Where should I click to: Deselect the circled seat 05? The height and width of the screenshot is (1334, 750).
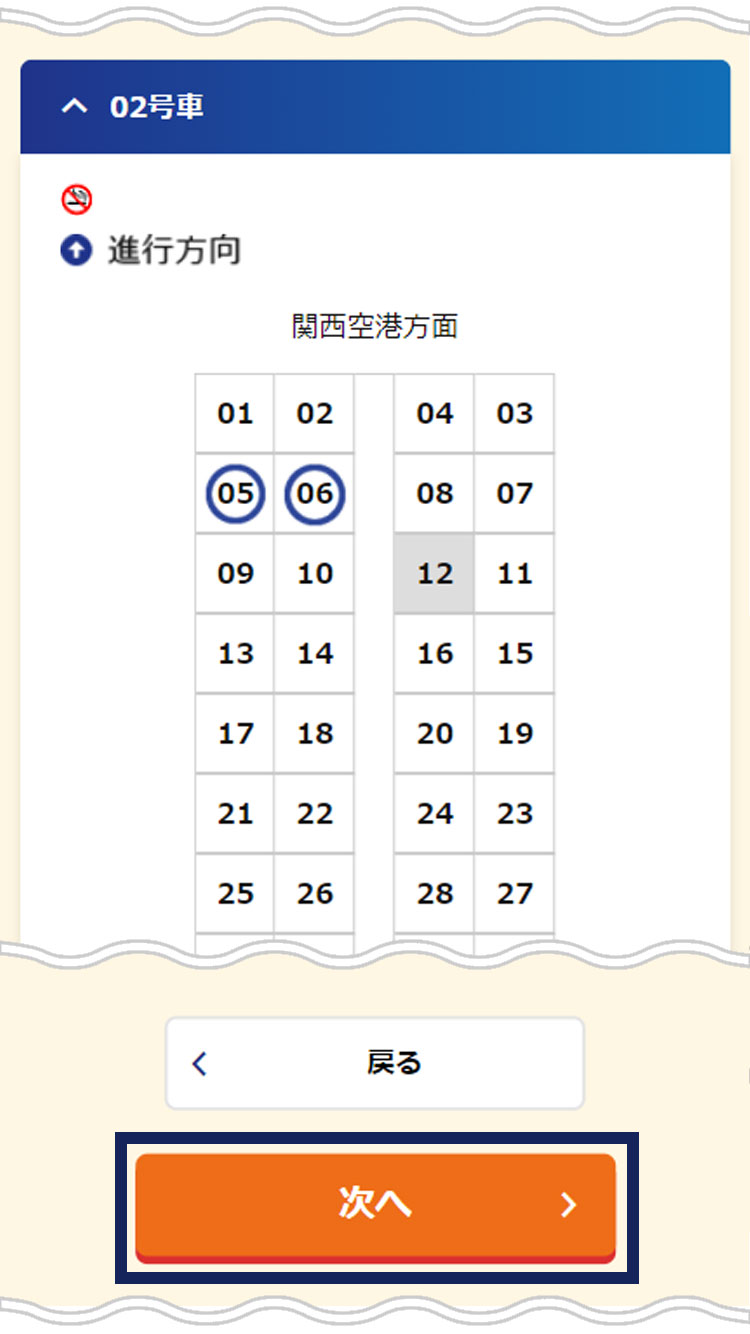point(235,494)
